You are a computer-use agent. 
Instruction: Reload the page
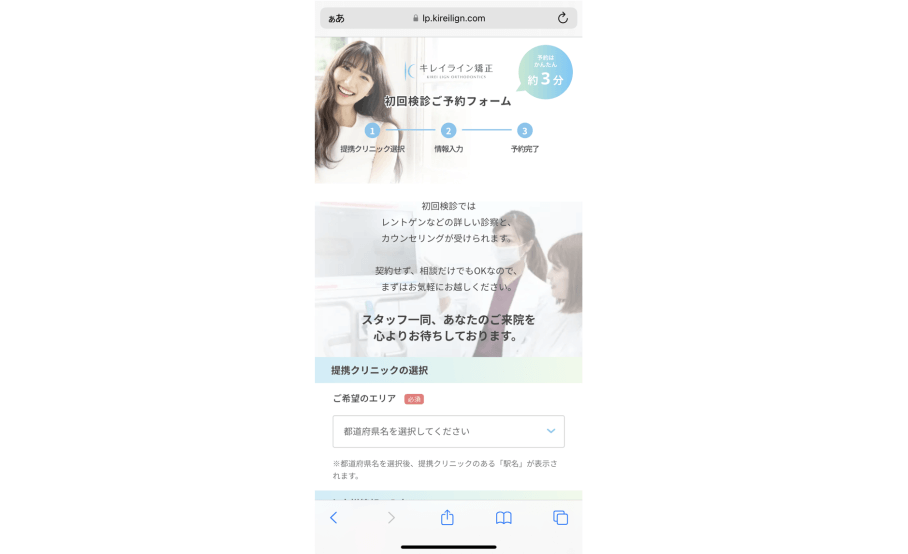(x=562, y=18)
